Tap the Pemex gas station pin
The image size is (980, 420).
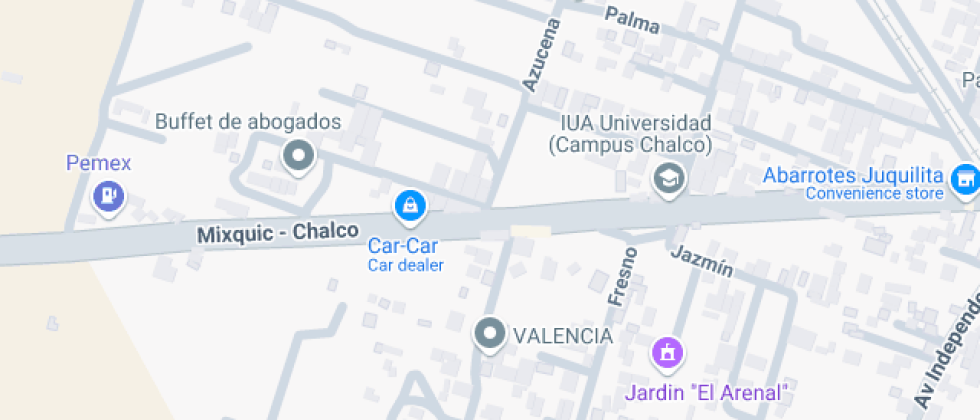108,195
